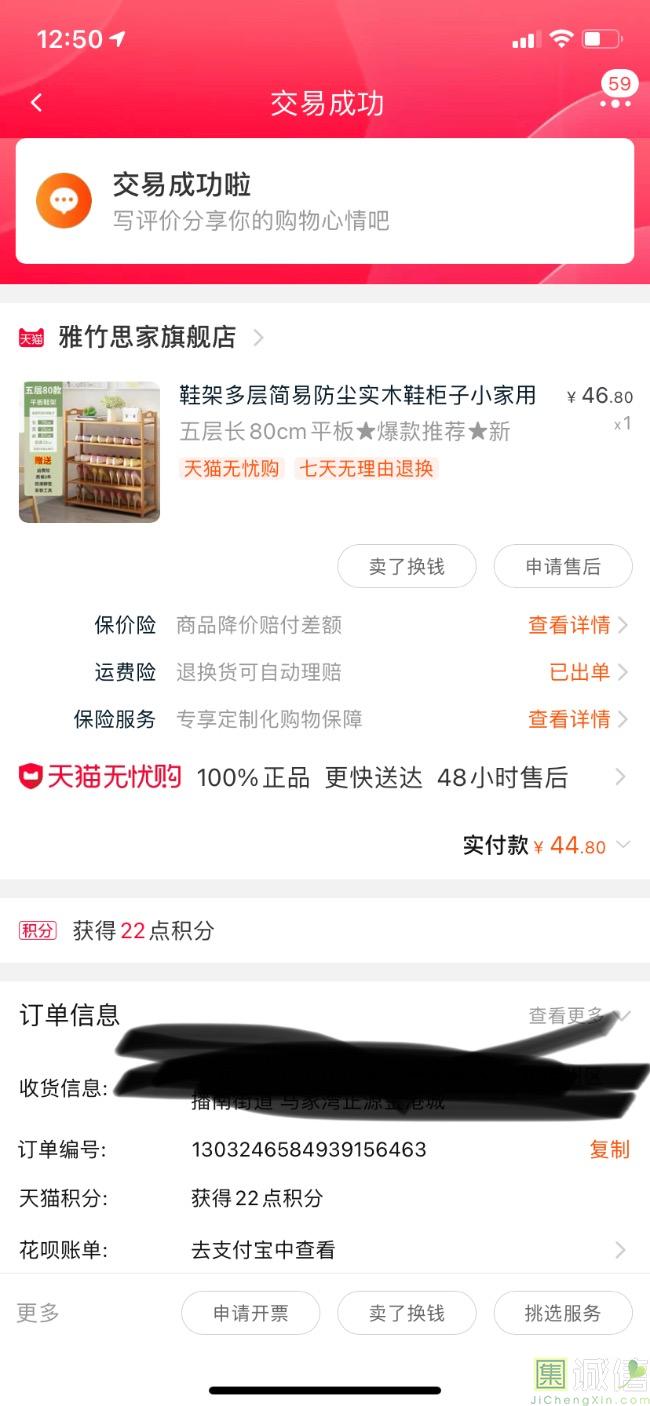Tap 卖了换钱 in the bottom bar

406,1313
